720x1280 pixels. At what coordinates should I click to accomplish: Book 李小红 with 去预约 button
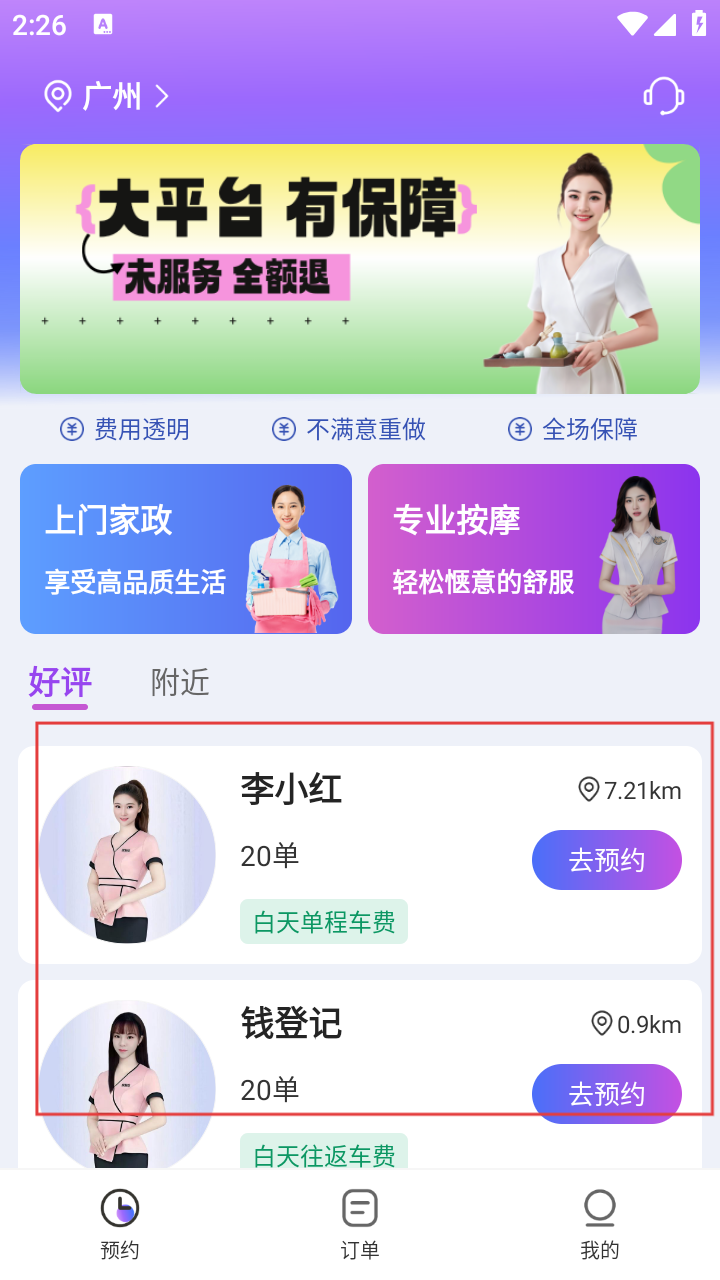(x=606, y=860)
